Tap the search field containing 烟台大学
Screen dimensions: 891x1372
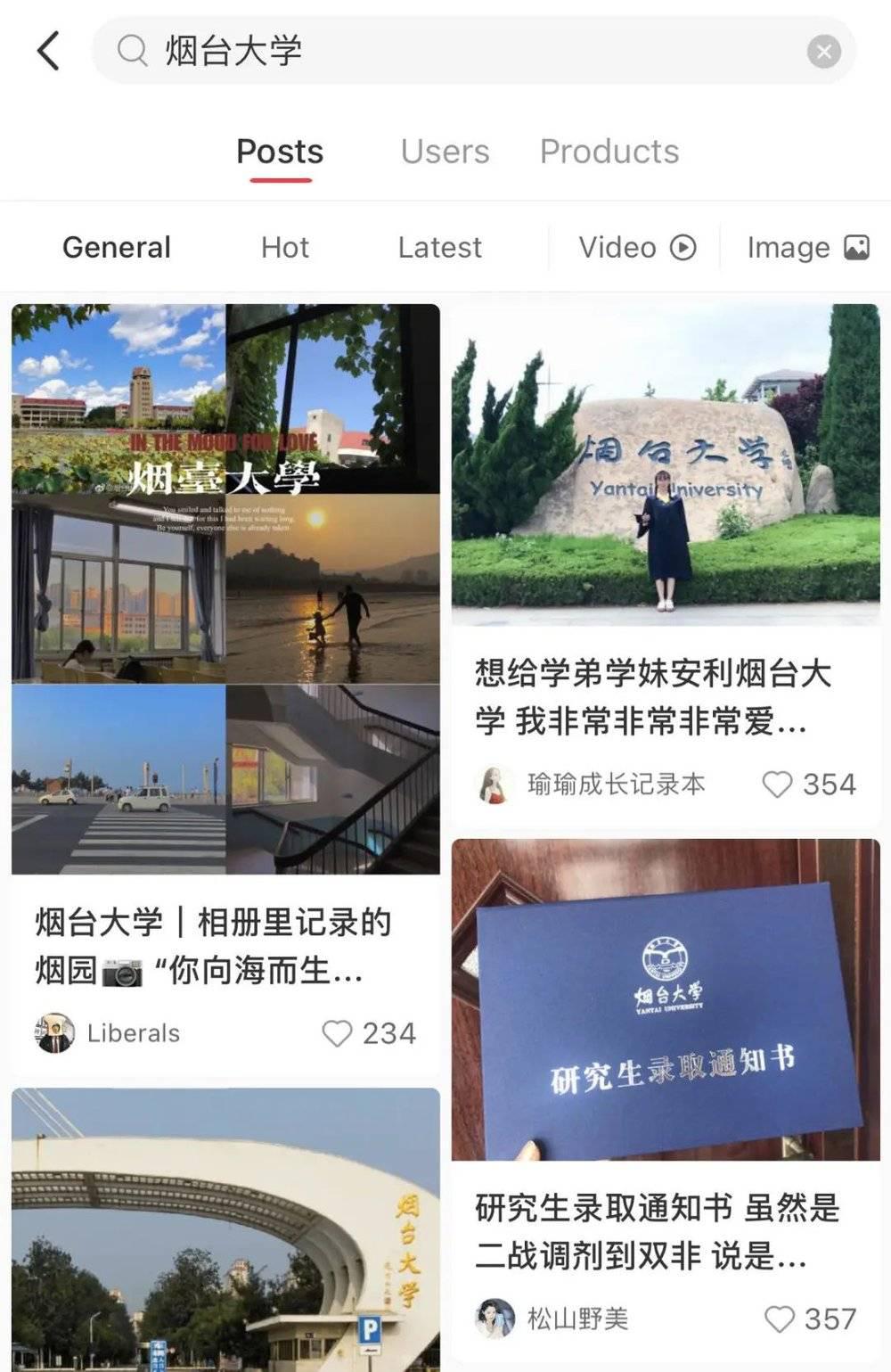point(445,51)
